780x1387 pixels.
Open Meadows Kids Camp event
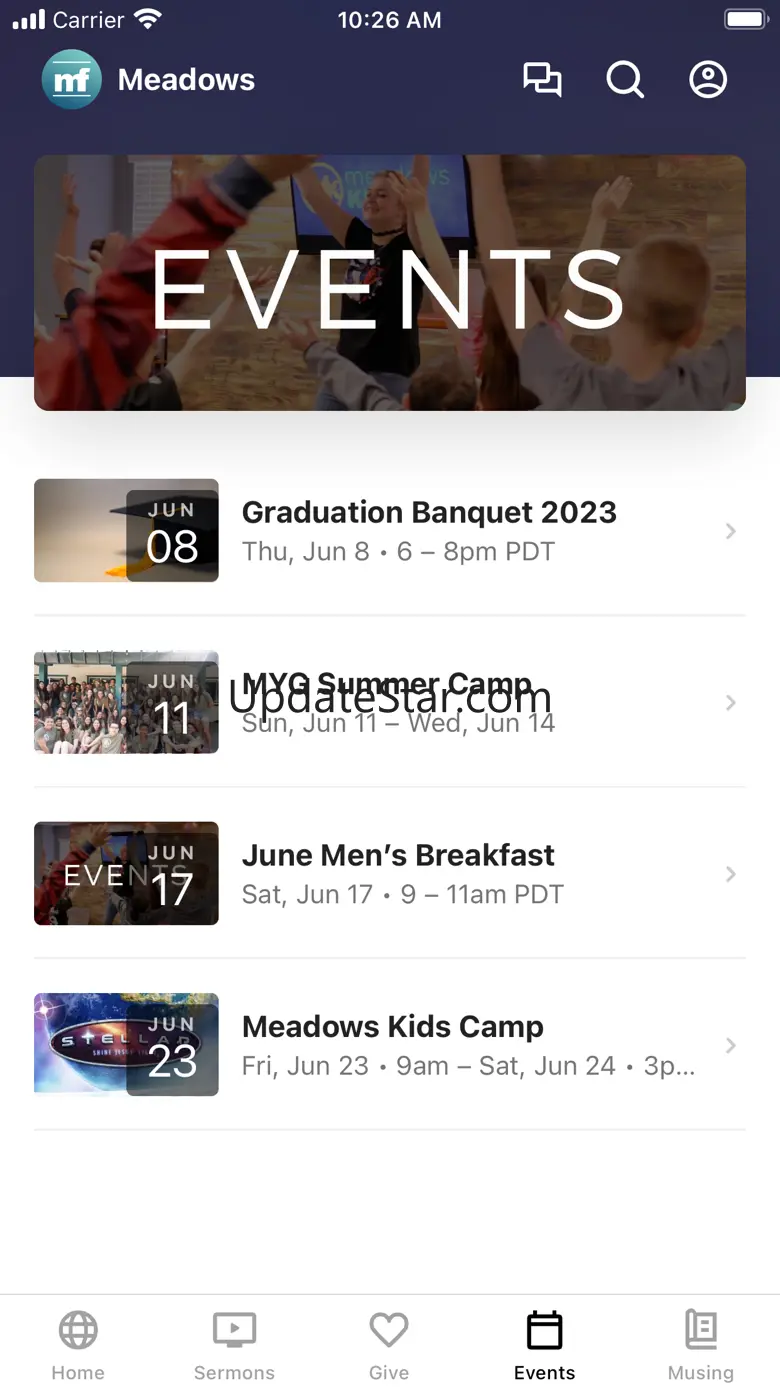tap(390, 1045)
